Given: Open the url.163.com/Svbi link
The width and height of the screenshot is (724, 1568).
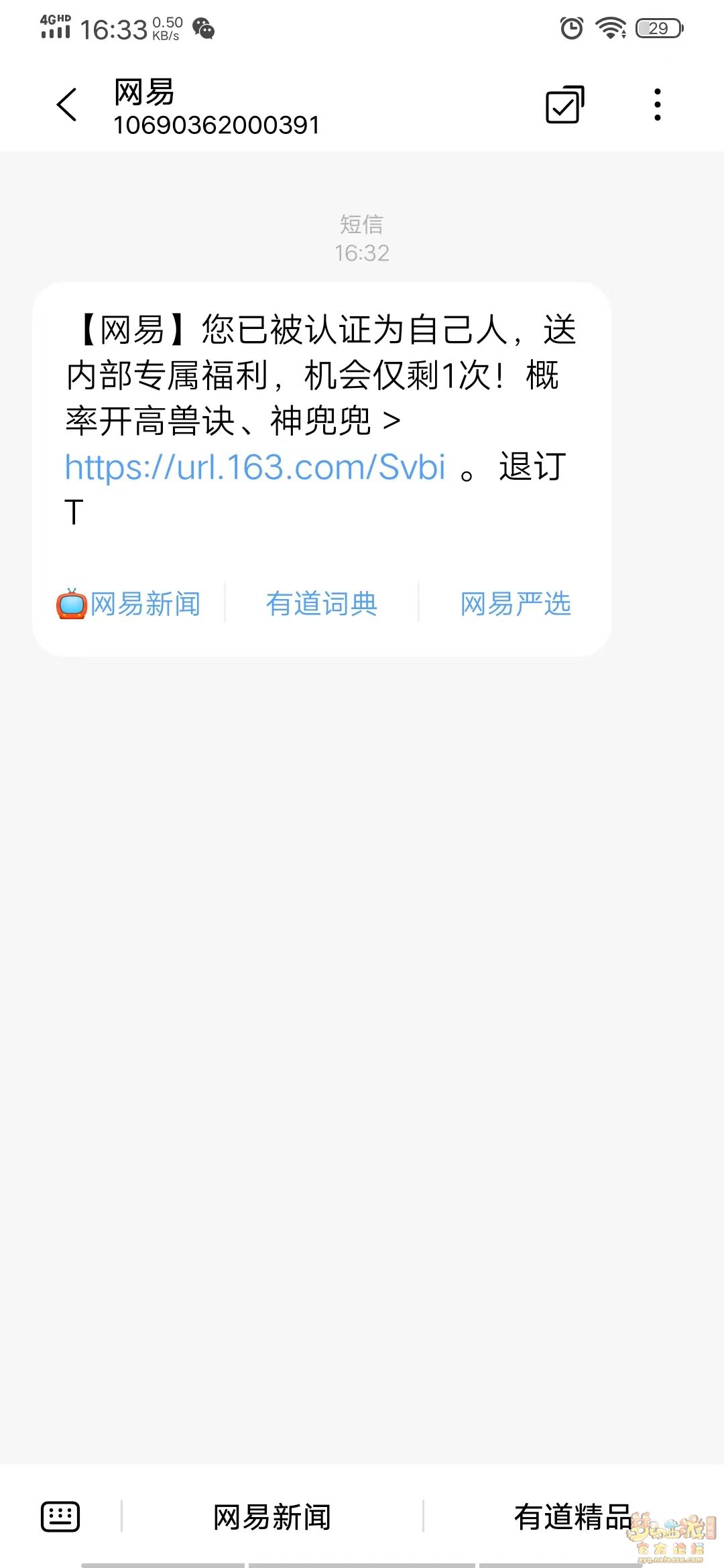Looking at the screenshot, I should [x=255, y=467].
